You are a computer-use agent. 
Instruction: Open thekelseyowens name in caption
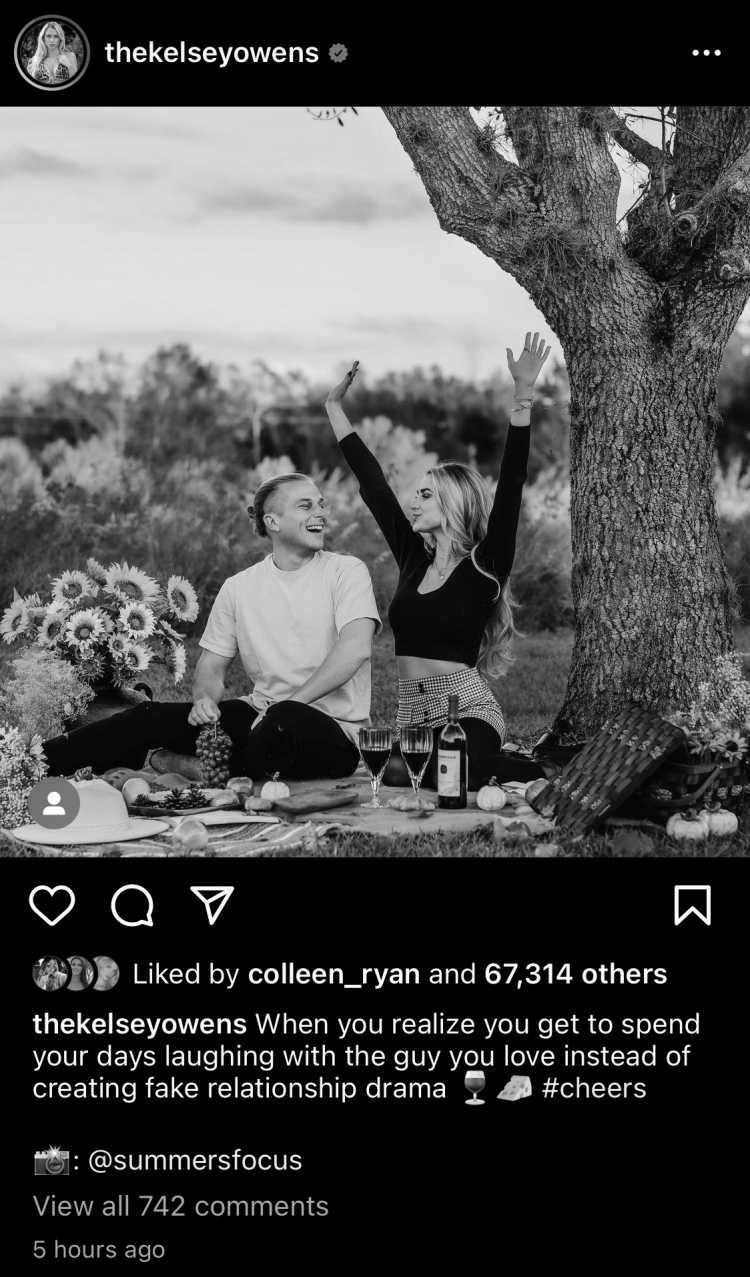(139, 1024)
